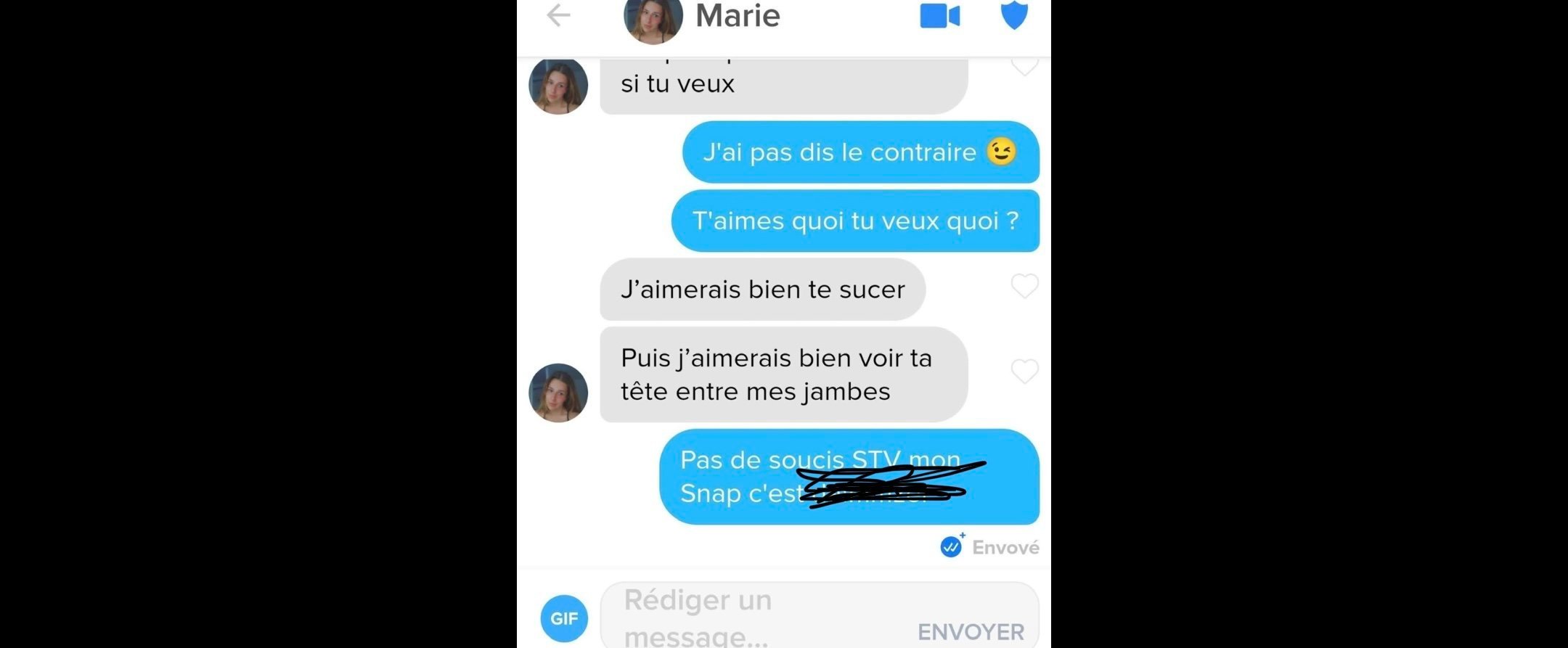Start a video call with Marie
This screenshot has height=648, width=1568.
point(939,16)
